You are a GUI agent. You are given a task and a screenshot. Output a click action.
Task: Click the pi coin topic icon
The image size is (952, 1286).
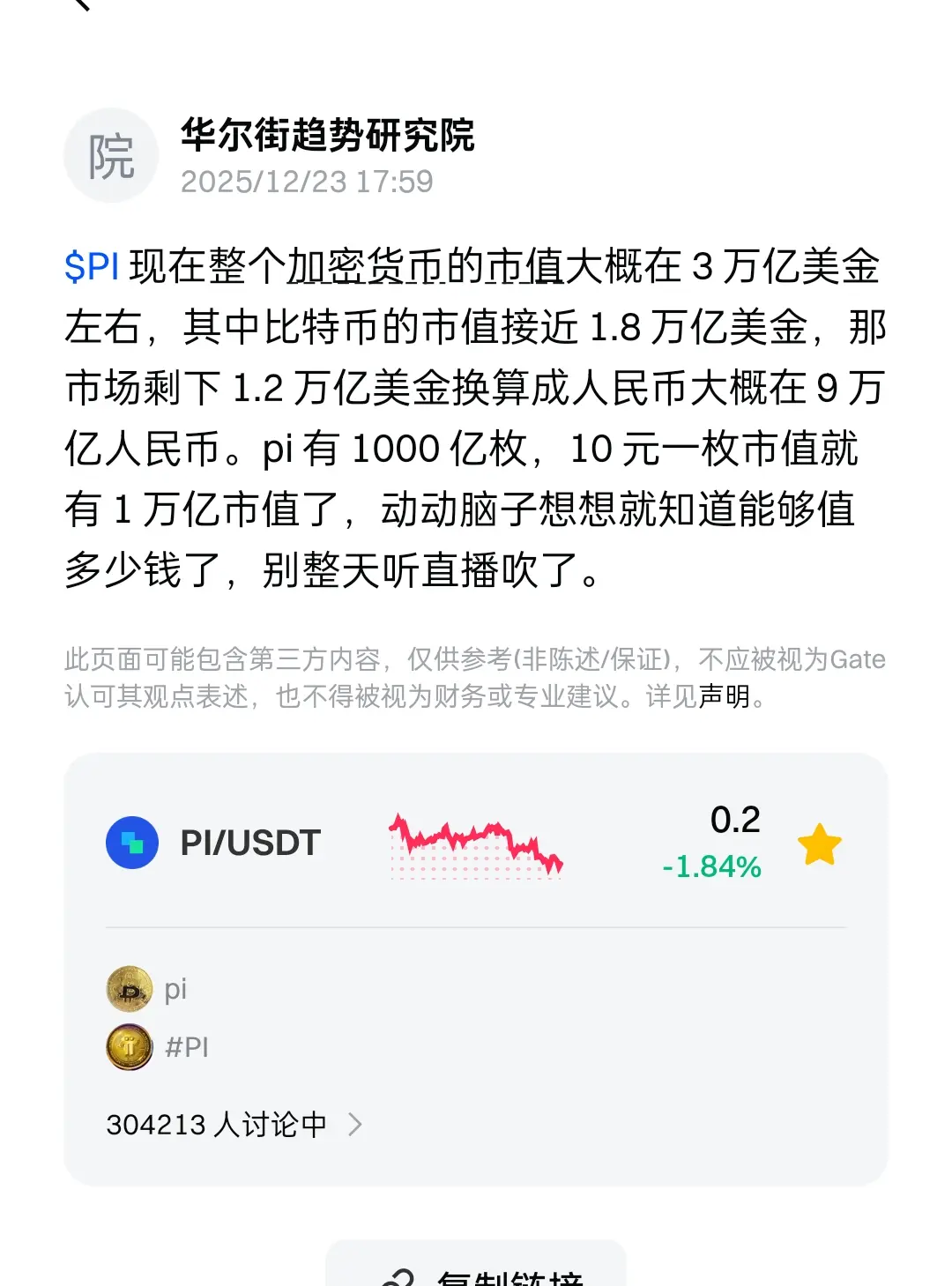click(129, 988)
